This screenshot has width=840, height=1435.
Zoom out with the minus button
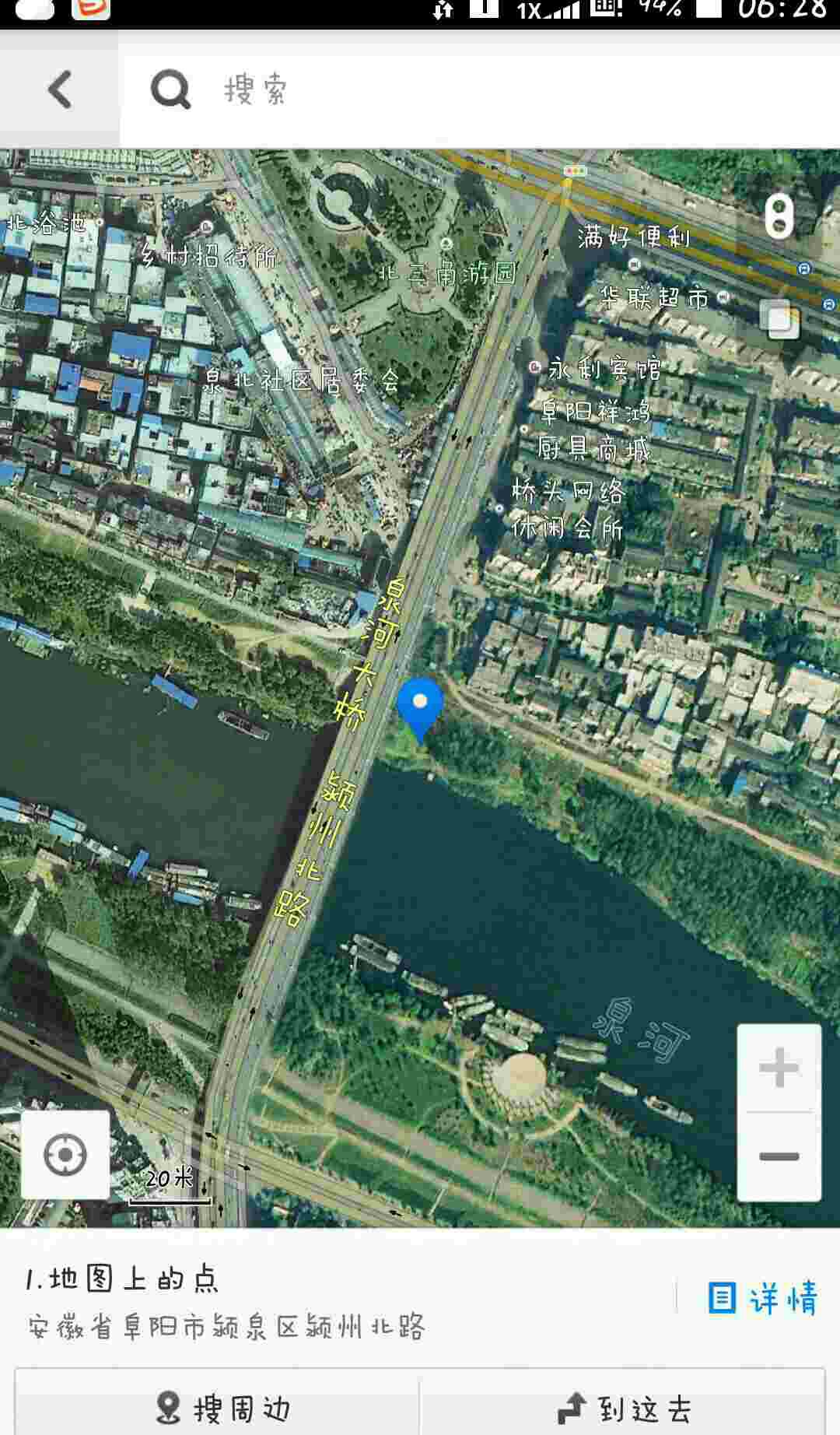click(779, 1156)
